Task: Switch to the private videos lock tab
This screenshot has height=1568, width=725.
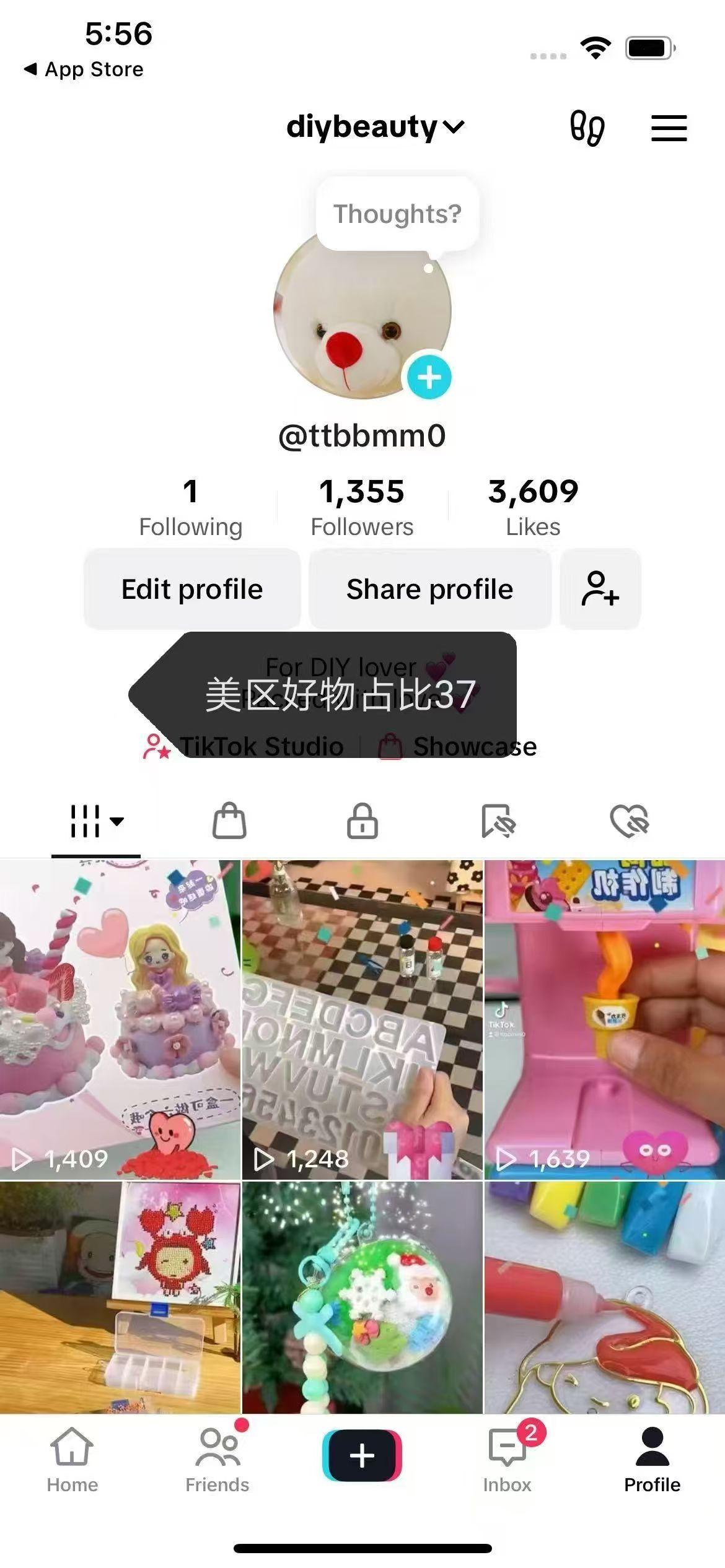Action: [x=362, y=821]
